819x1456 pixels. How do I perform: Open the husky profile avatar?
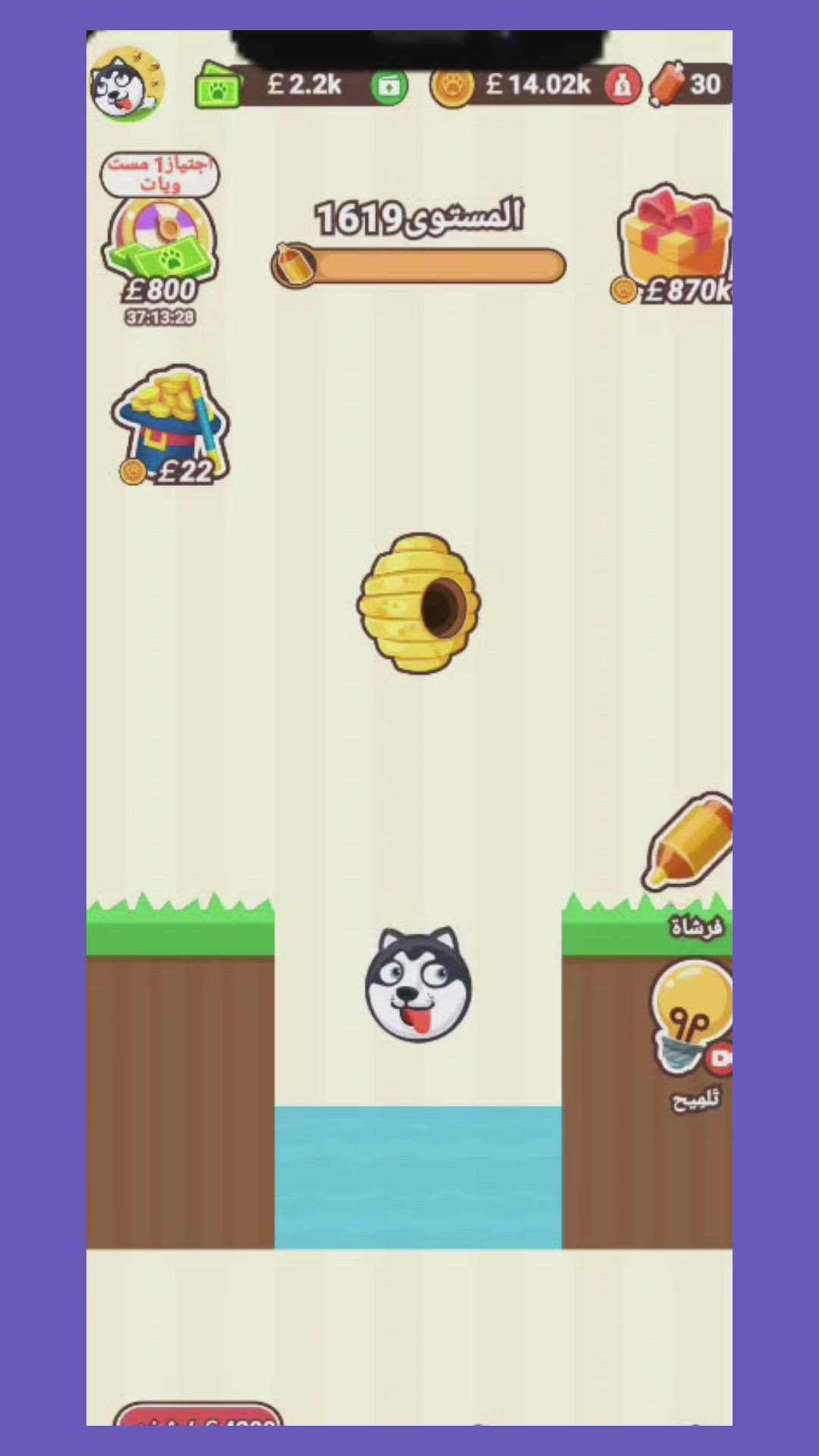[127, 85]
